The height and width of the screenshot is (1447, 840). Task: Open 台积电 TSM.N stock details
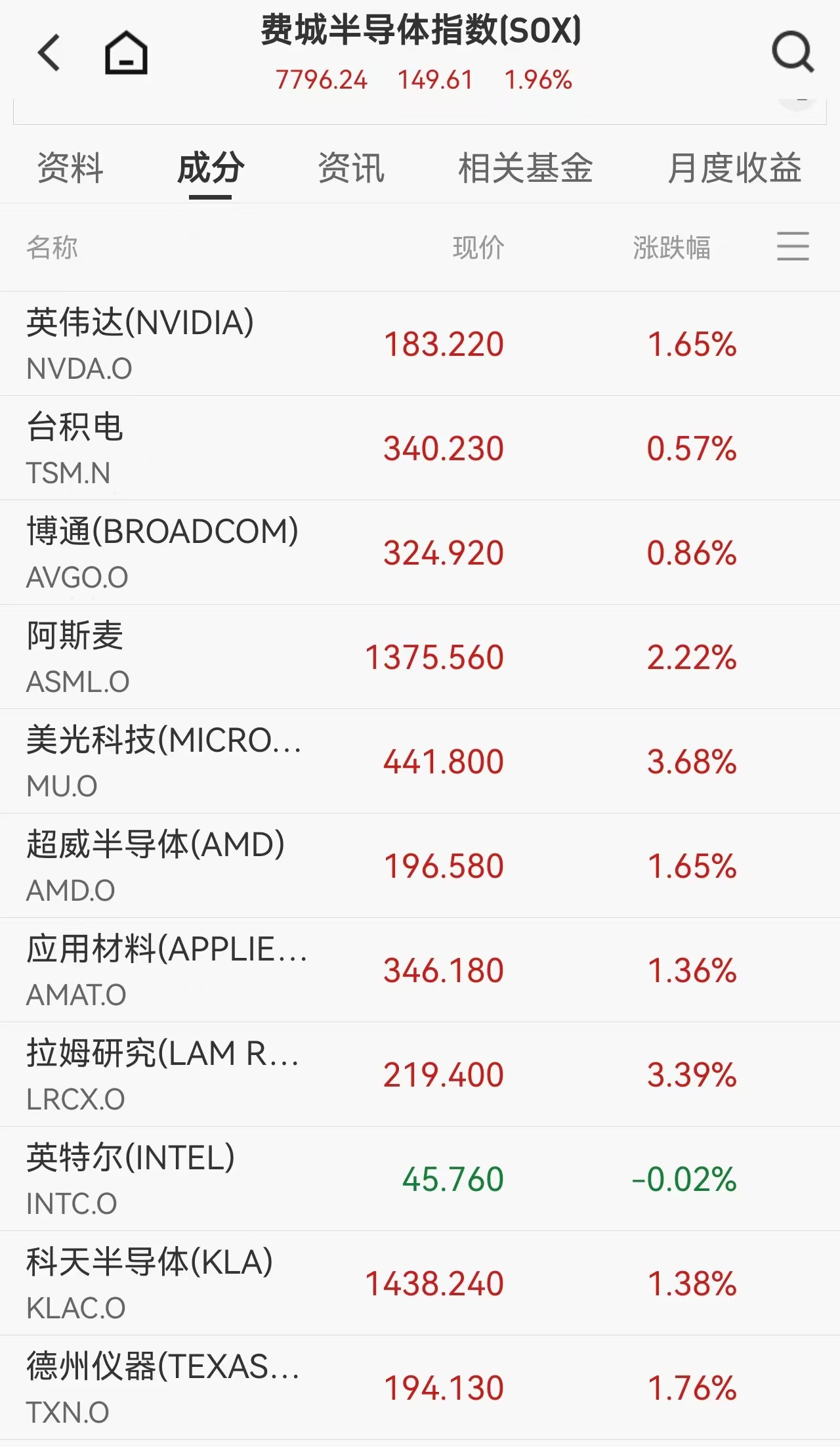click(75, 448)
